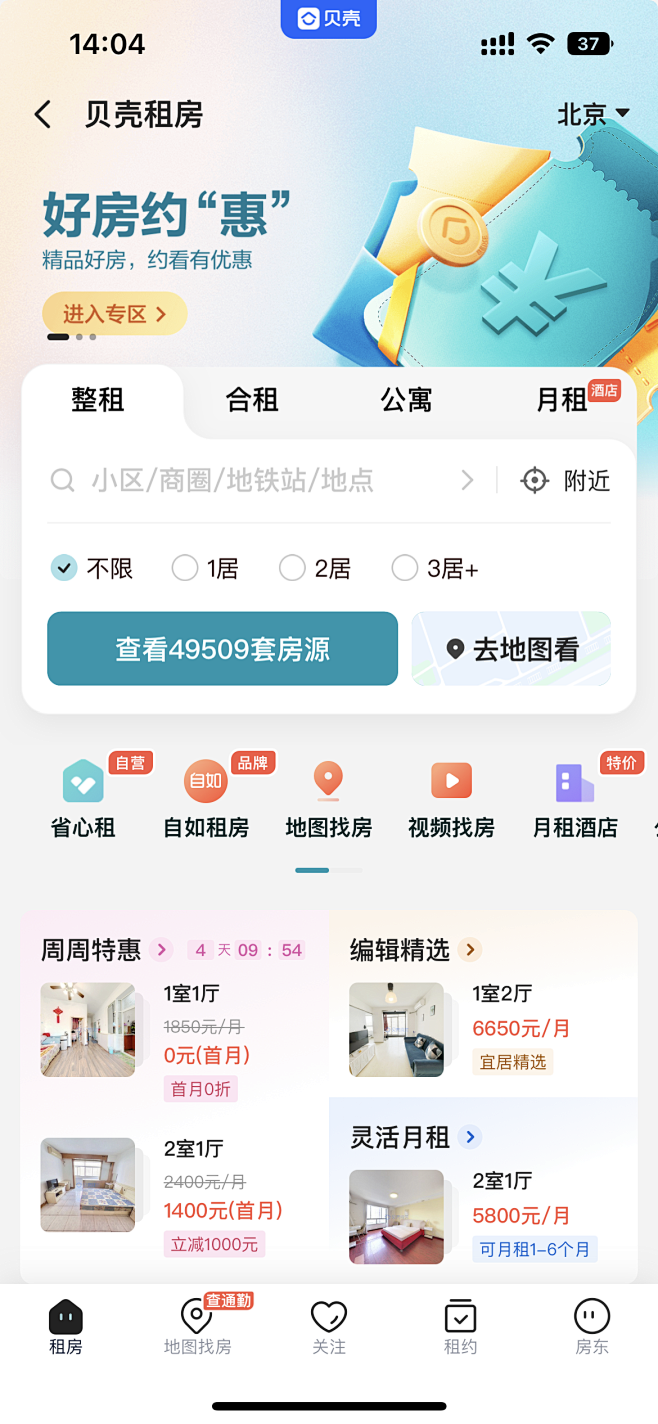Switch to the 关注 bottom tab

tap(328, 1327)
